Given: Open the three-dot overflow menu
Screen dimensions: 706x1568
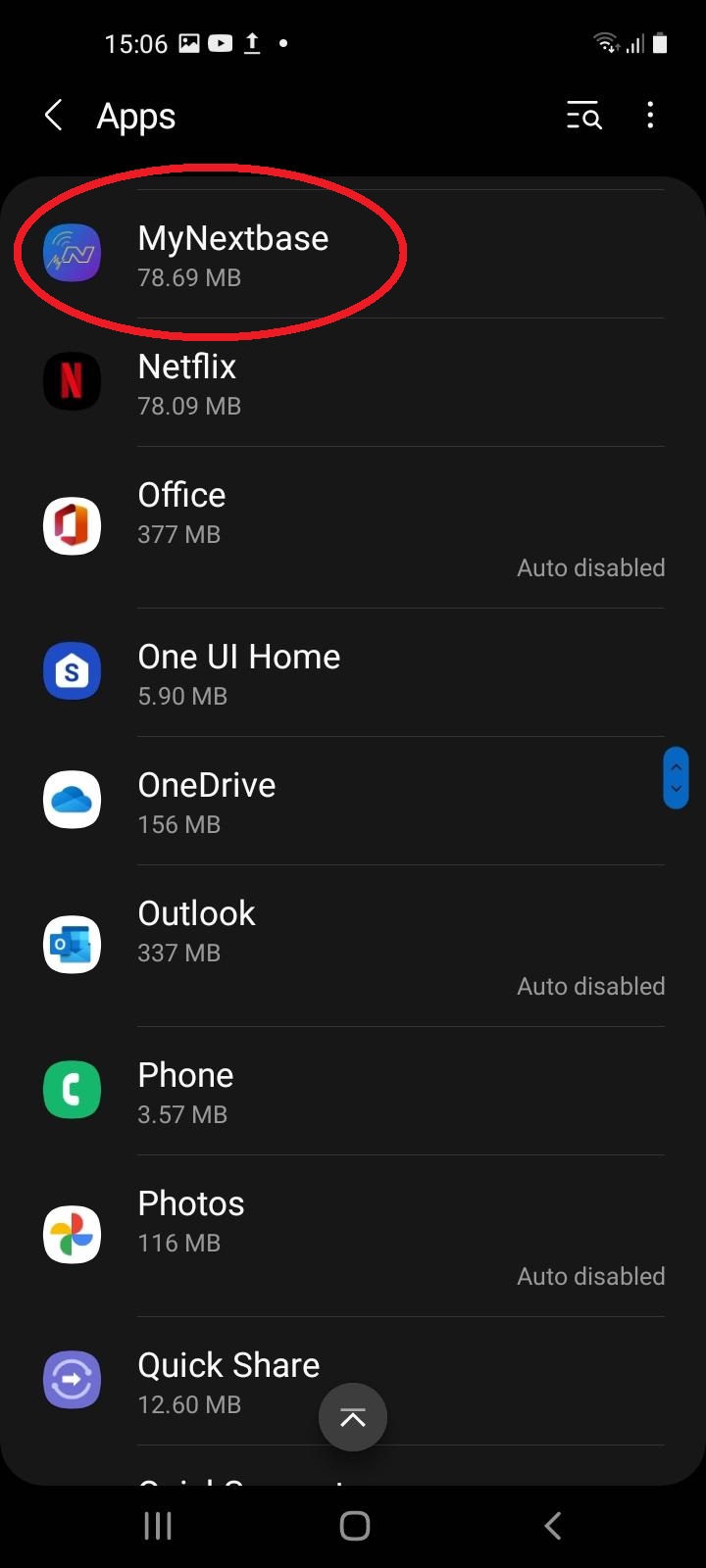Looking at the screenshot, I should tap(650, 116).
